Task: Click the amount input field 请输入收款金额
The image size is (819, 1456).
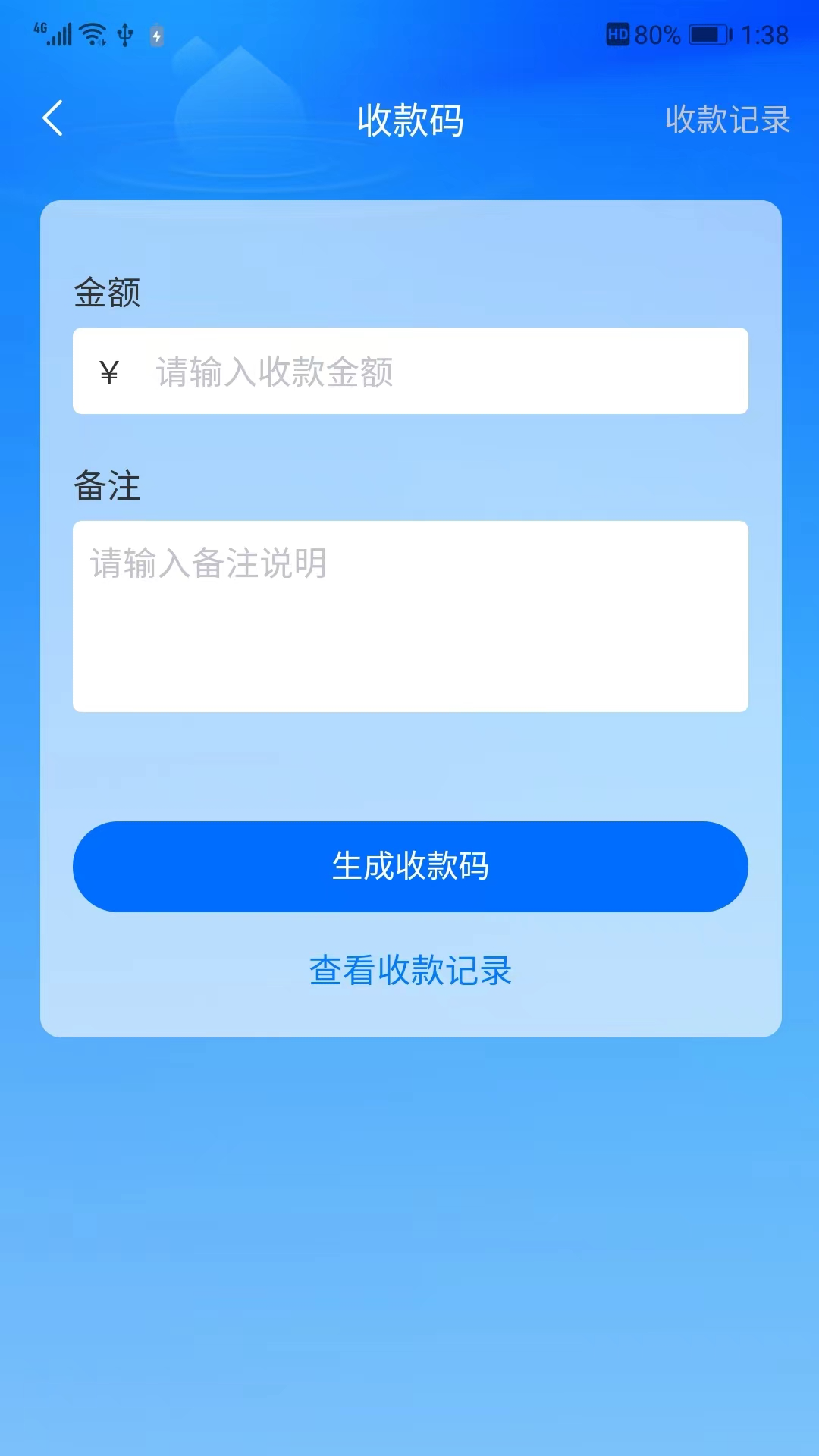Action: (409, 371)
